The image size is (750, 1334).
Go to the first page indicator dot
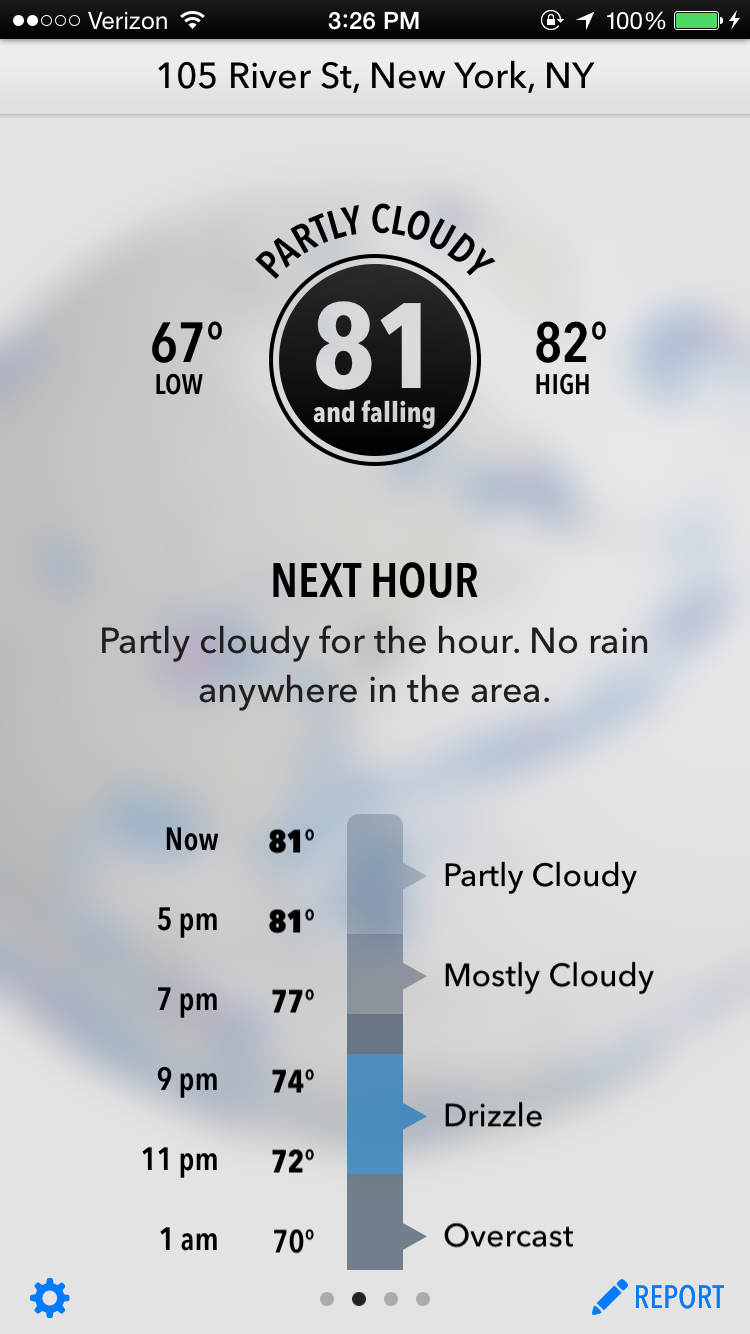click(327, 1299)
